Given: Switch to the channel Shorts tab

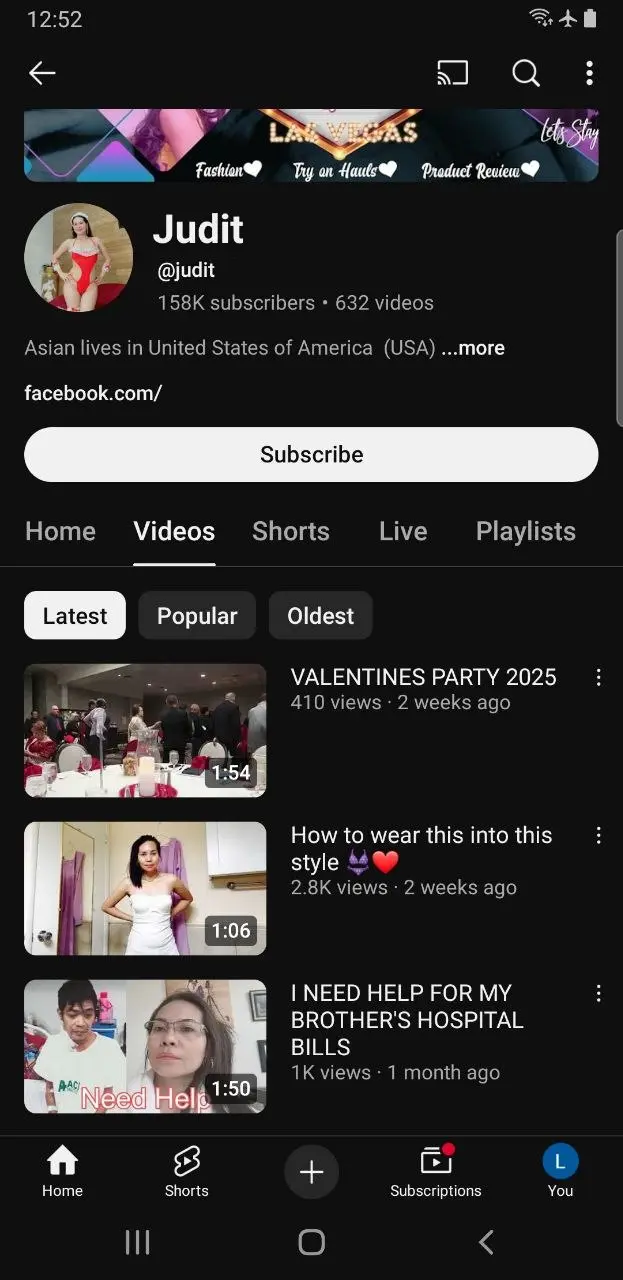Looking at the screenshot, I should tap(291, 531).
